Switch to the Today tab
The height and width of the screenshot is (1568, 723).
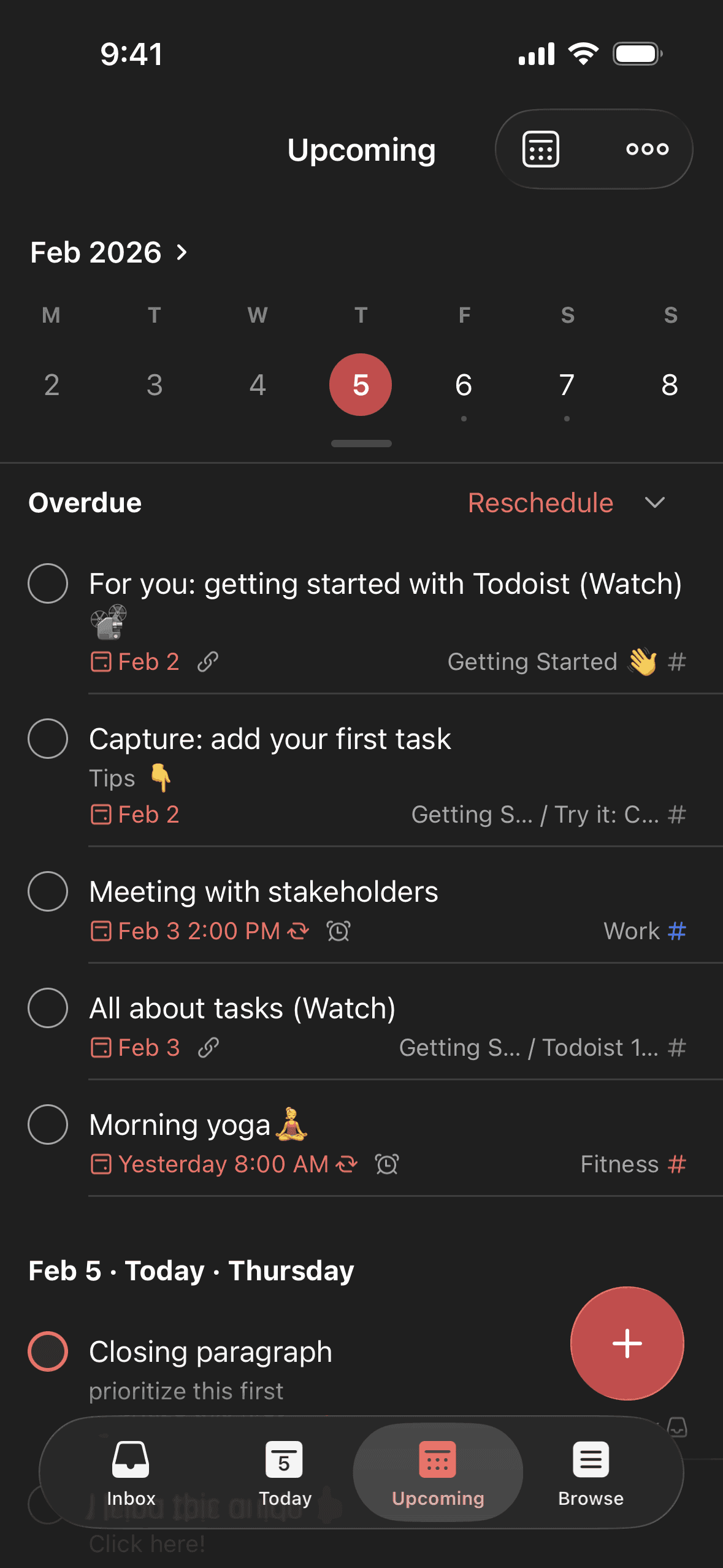(x=284, y=1472)
